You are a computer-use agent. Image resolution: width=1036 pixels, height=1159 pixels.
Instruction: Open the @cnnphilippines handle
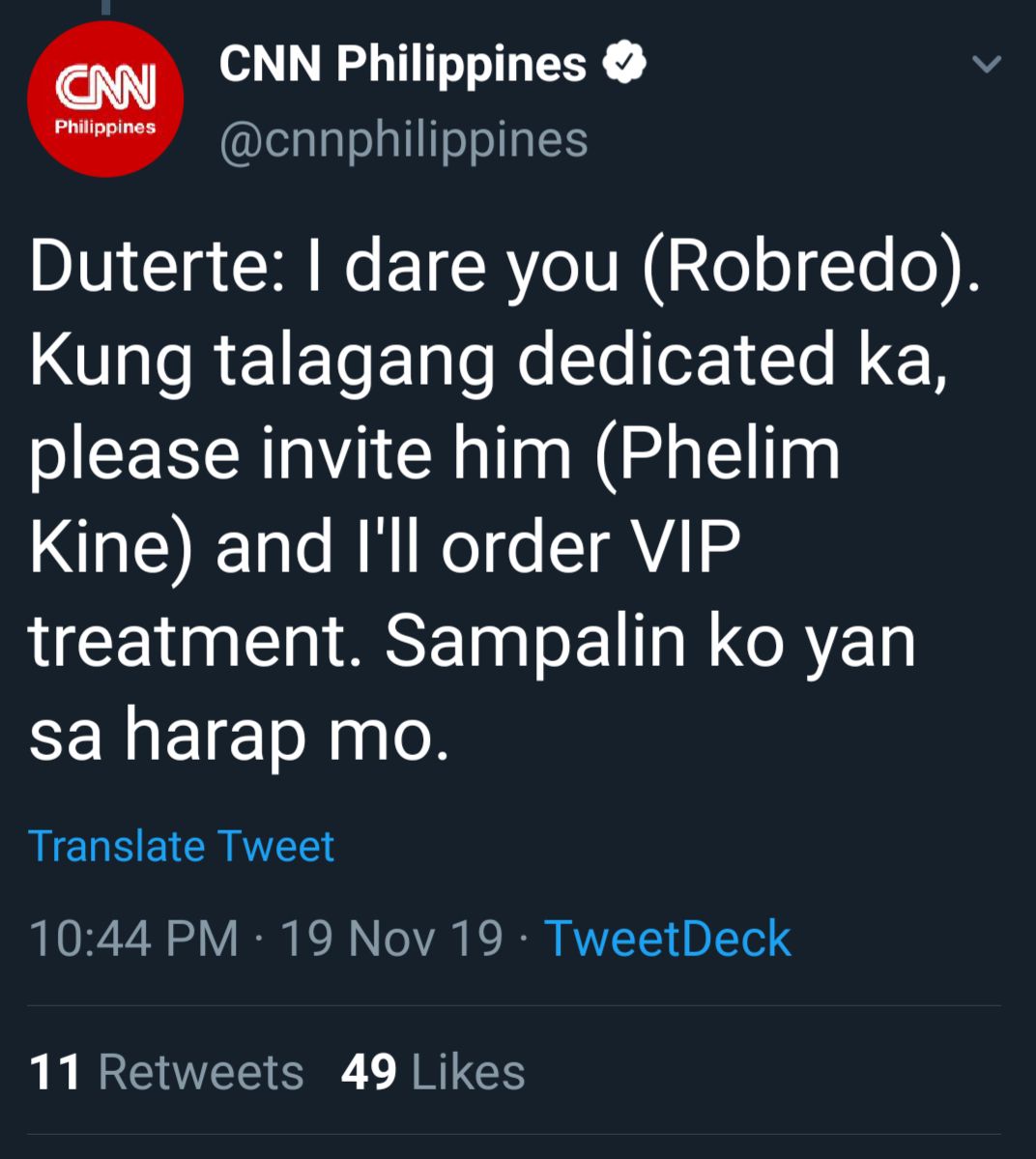point(404,140)
